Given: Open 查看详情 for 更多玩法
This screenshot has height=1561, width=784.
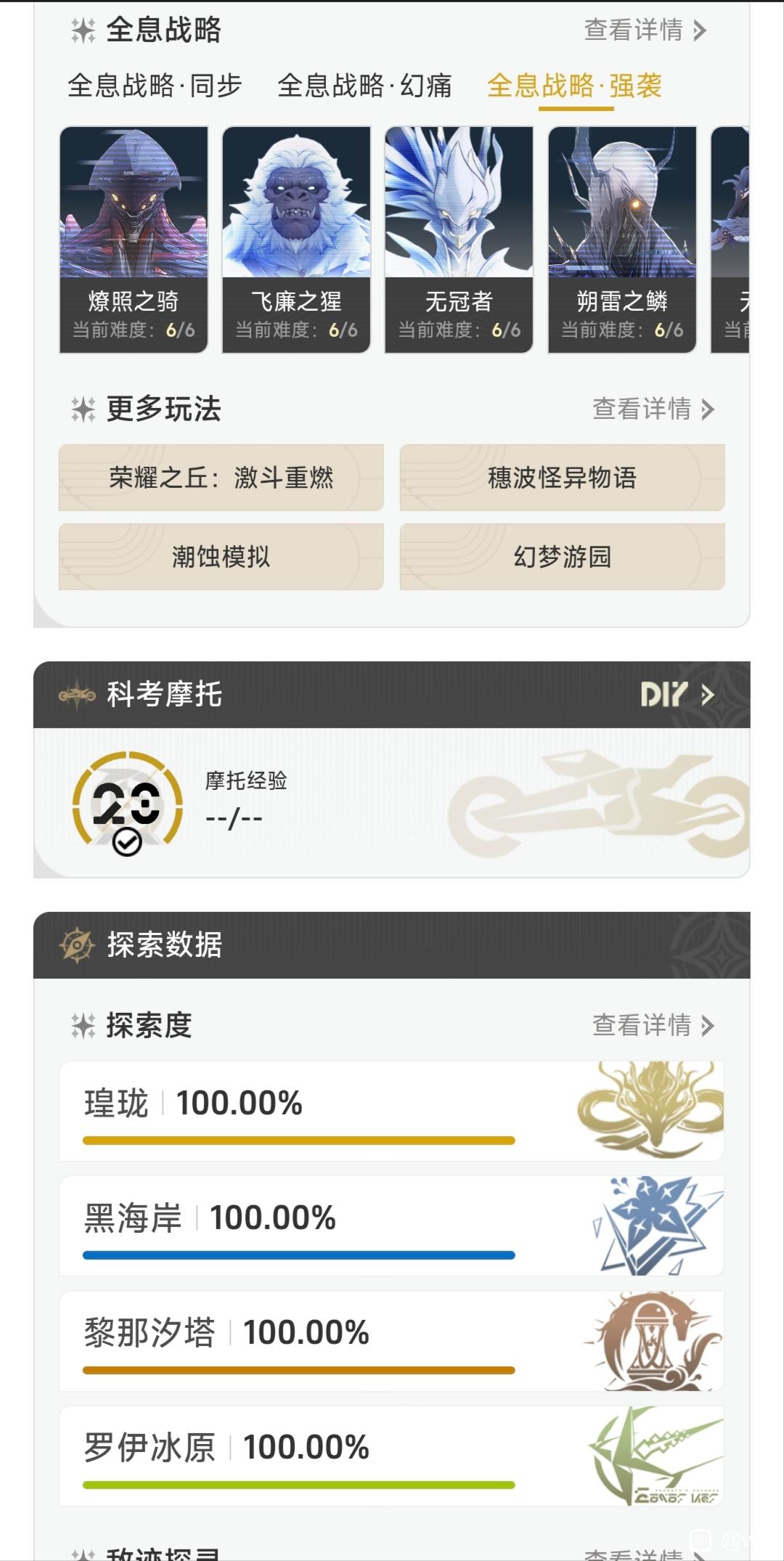Looking at the screenshot, I should point(653,409).
